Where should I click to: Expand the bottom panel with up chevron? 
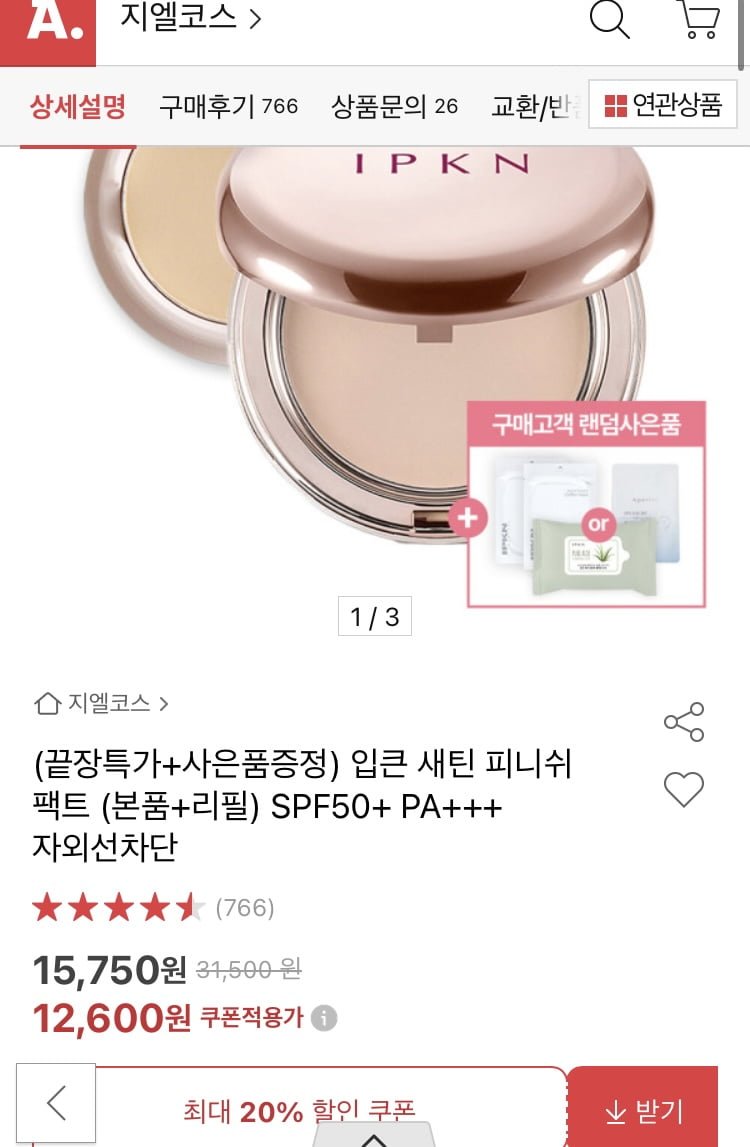(374, 1136)
